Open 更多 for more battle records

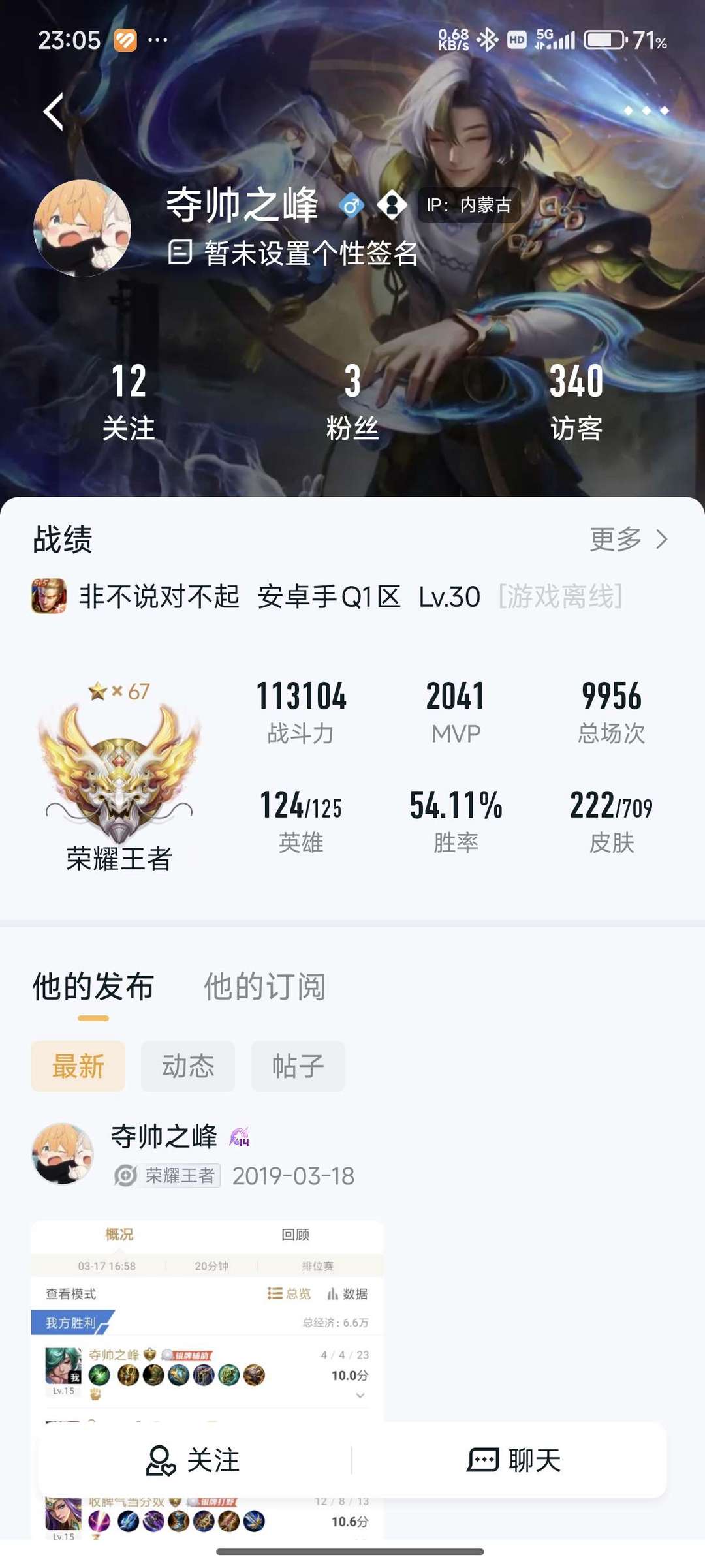[628, 539]
